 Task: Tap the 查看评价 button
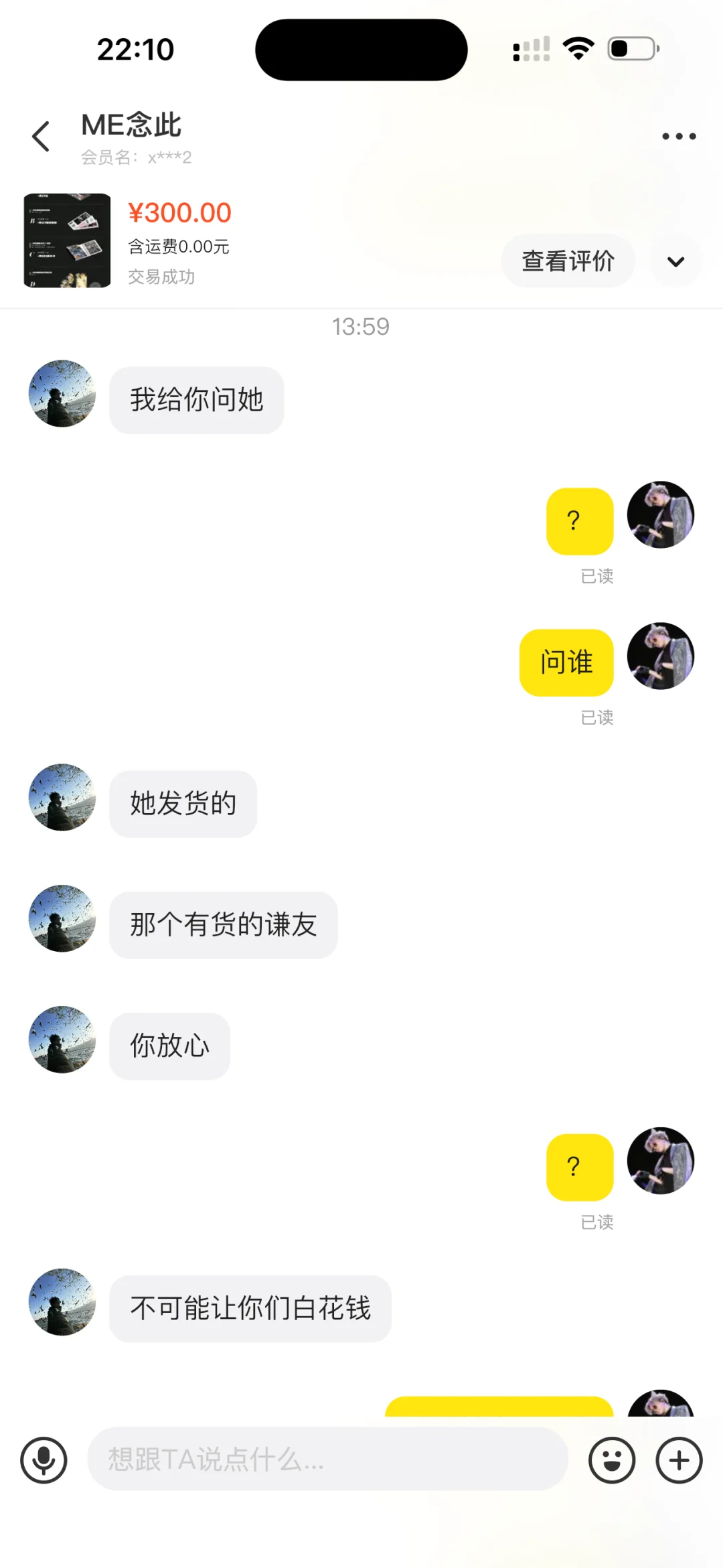click(568, 261)
